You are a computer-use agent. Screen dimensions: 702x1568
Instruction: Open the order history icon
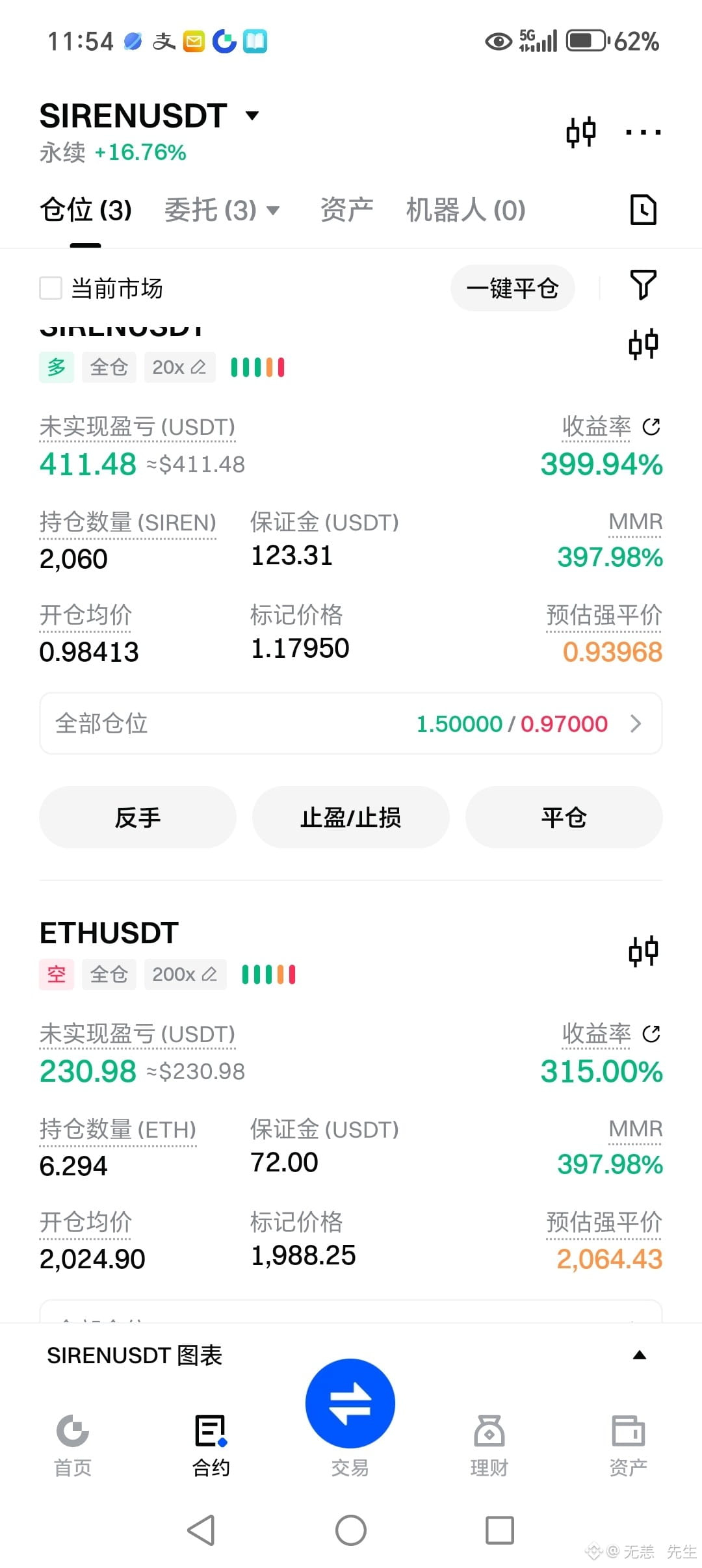point(643,209)
